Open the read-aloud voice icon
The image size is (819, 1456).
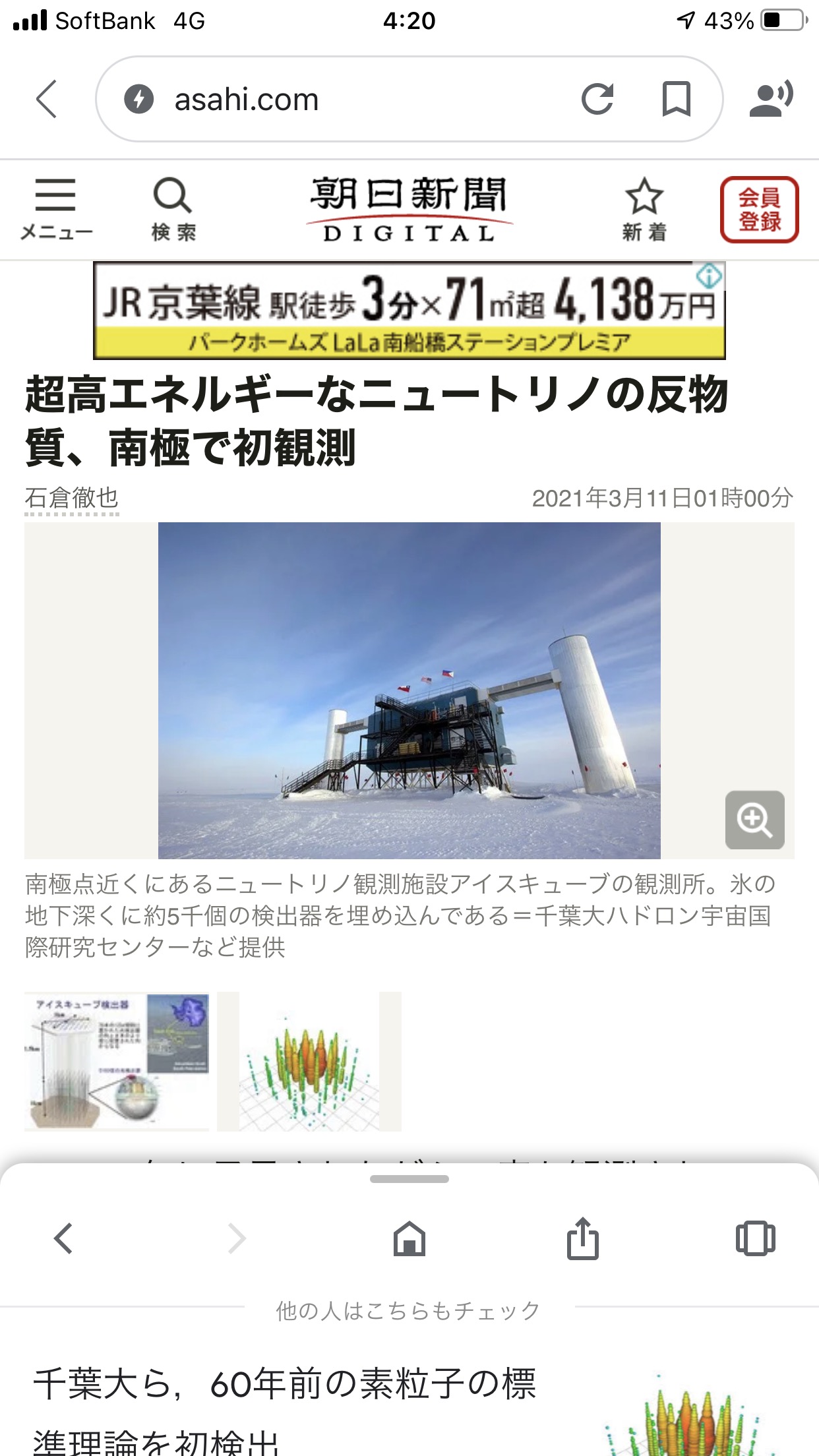(772, 99)
